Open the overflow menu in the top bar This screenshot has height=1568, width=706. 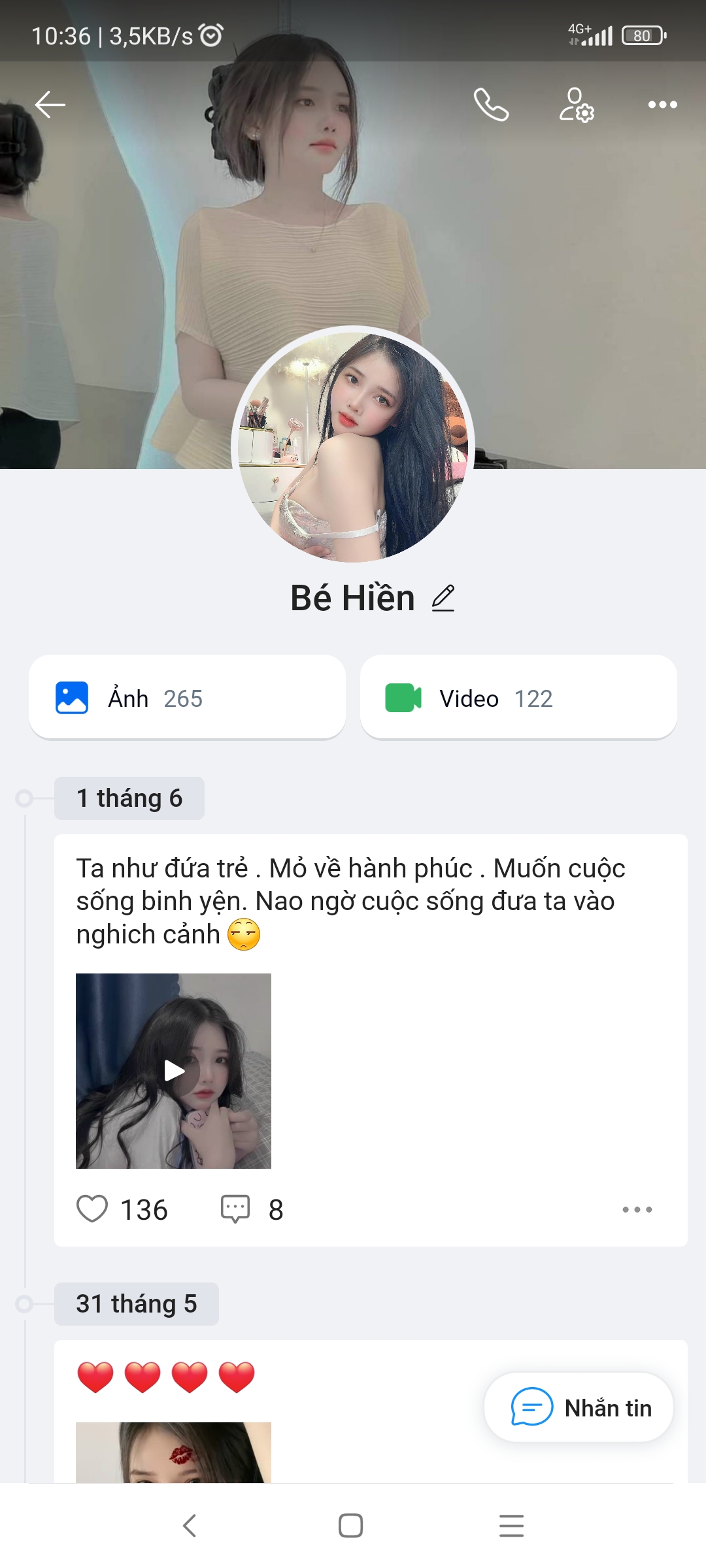click(662, 105)
